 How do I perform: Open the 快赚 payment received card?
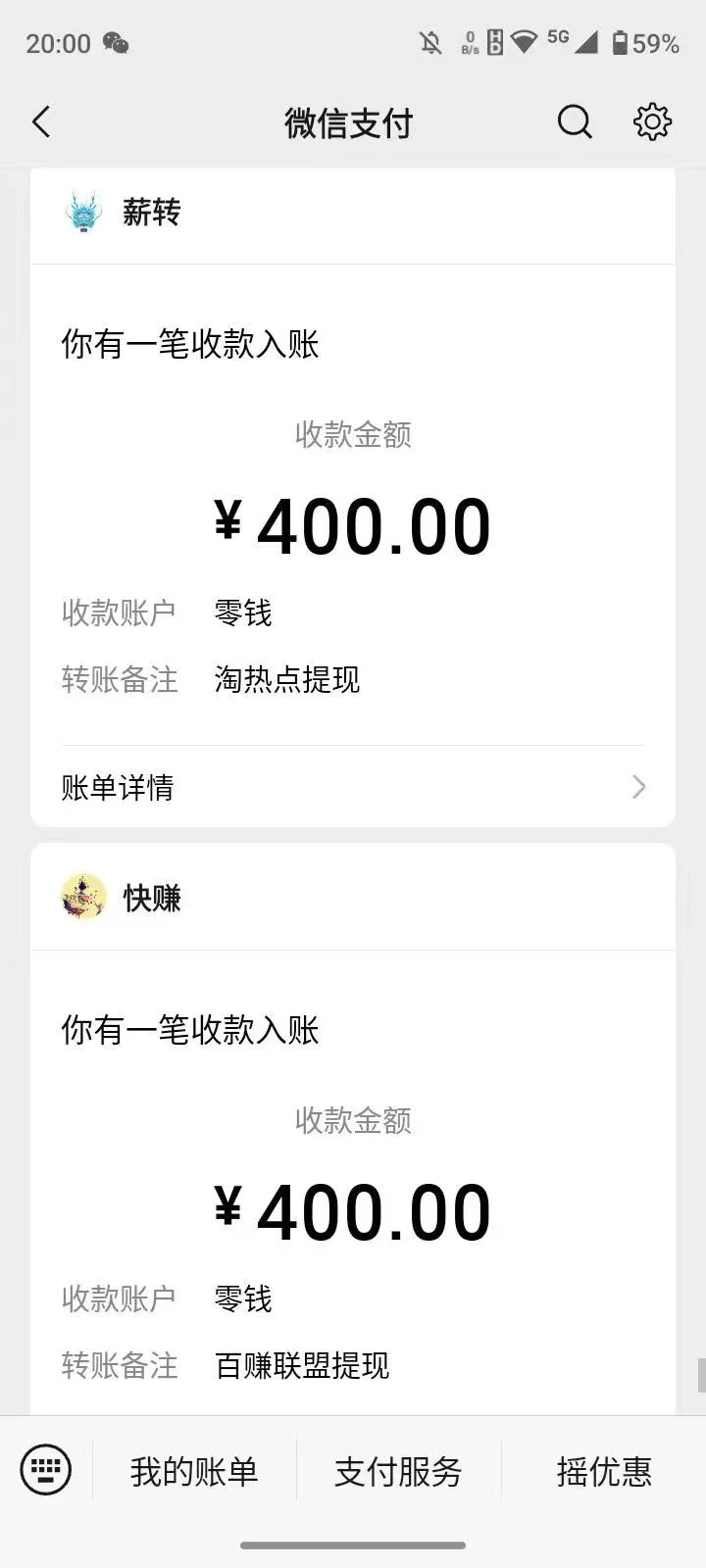[353, 1176]
